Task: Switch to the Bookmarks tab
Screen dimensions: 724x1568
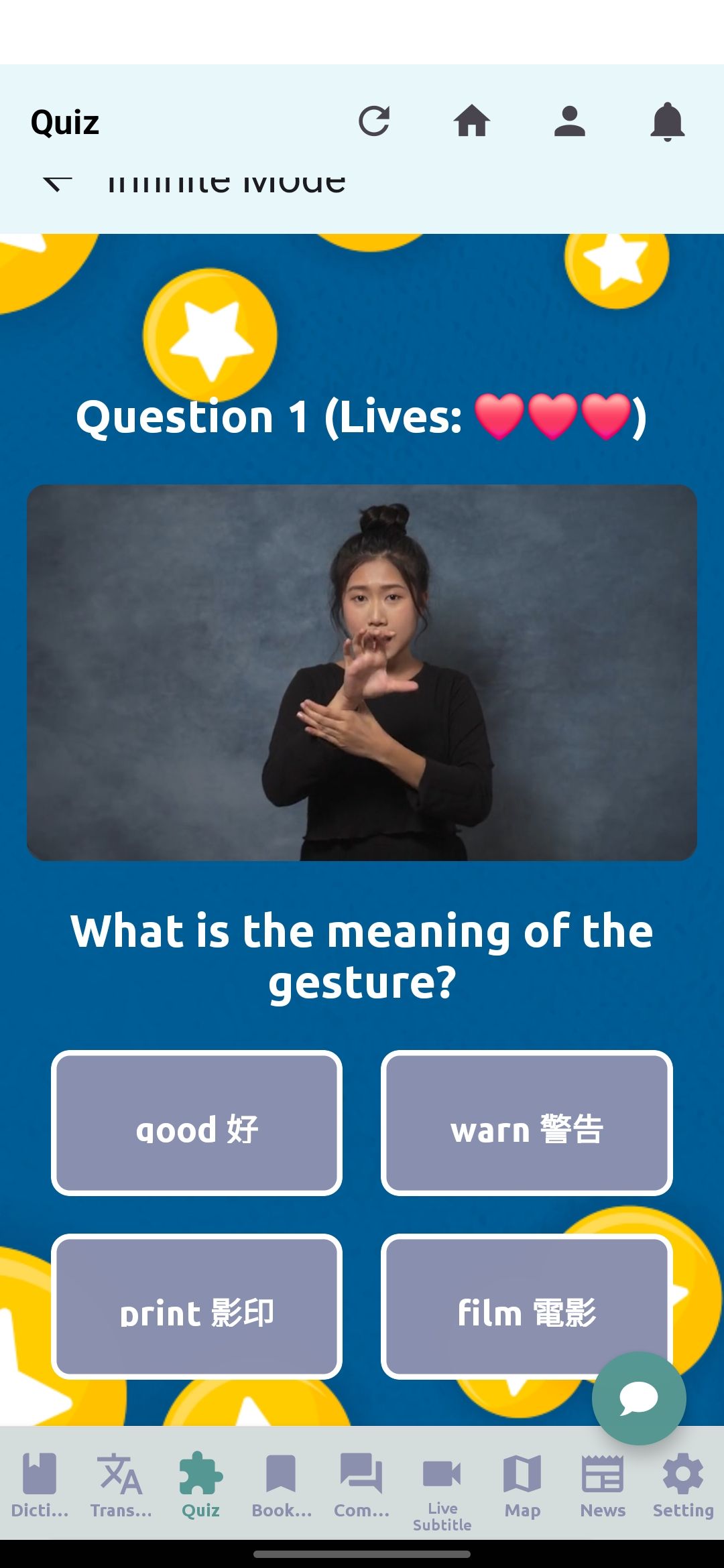Action: click(x=282, y=1484)
